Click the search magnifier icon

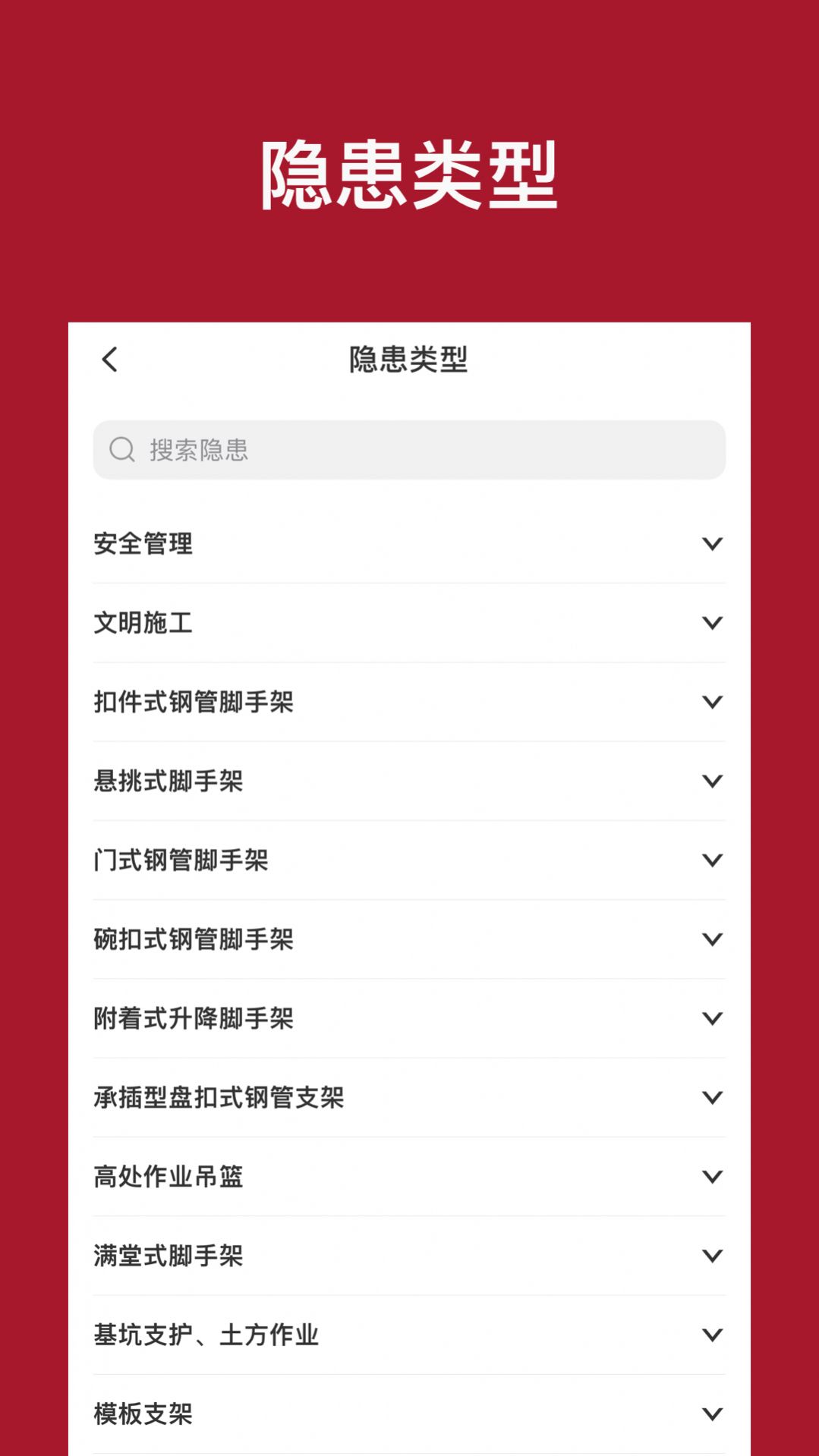[x=123, y=450]
